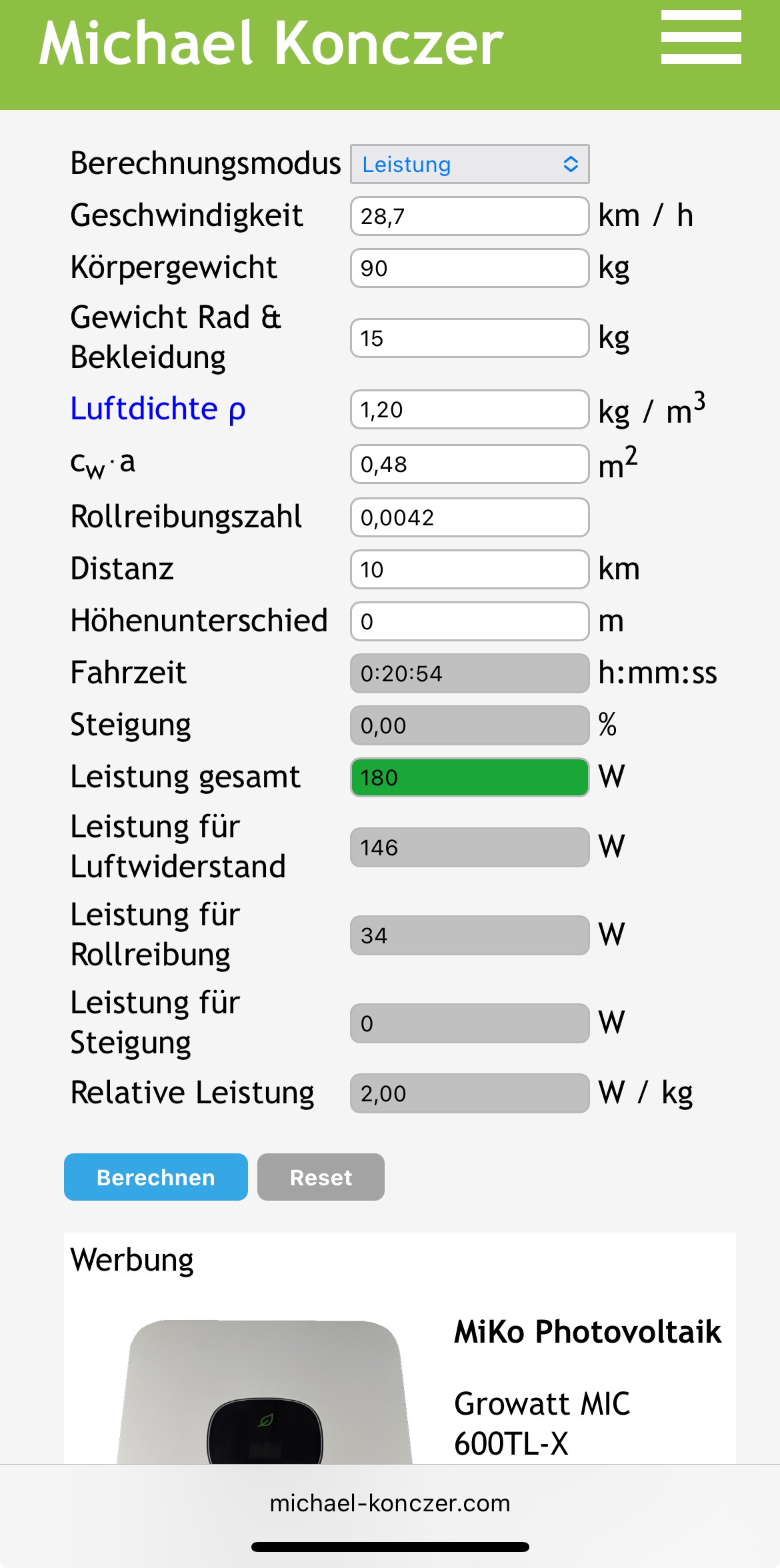Edit the Höhenunterschied field
This screenshot has height=1568, width=780.
(469, 621)
